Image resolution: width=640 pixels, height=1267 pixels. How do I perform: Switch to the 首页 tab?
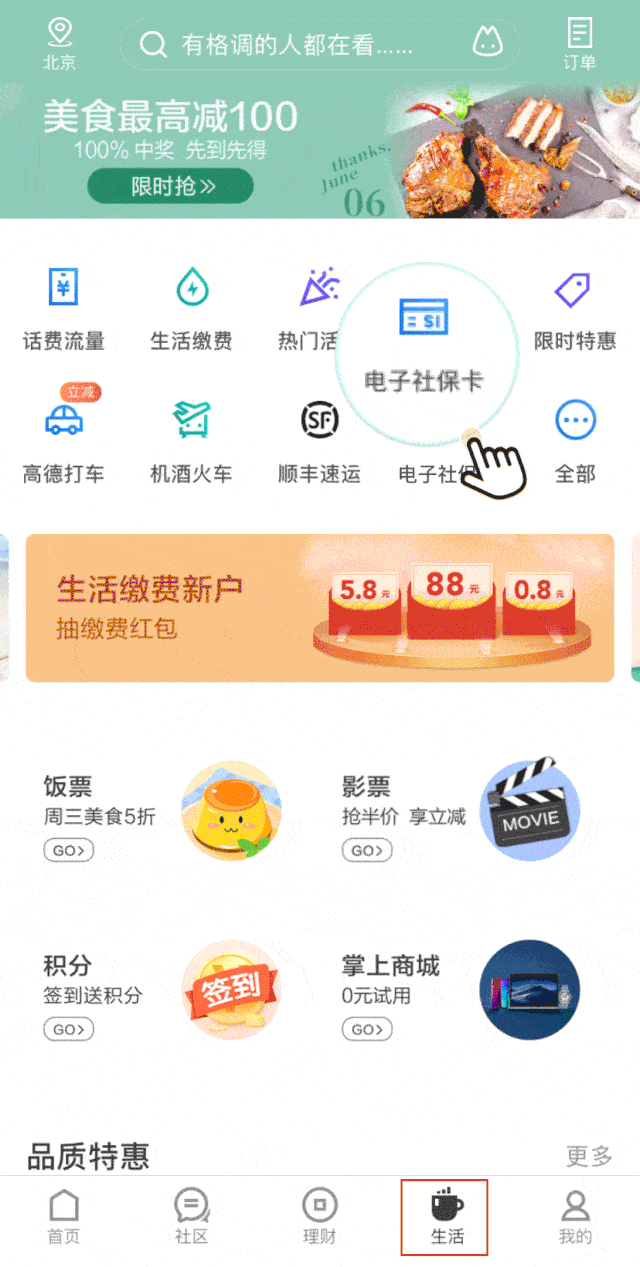click(x=64, y=1217)
